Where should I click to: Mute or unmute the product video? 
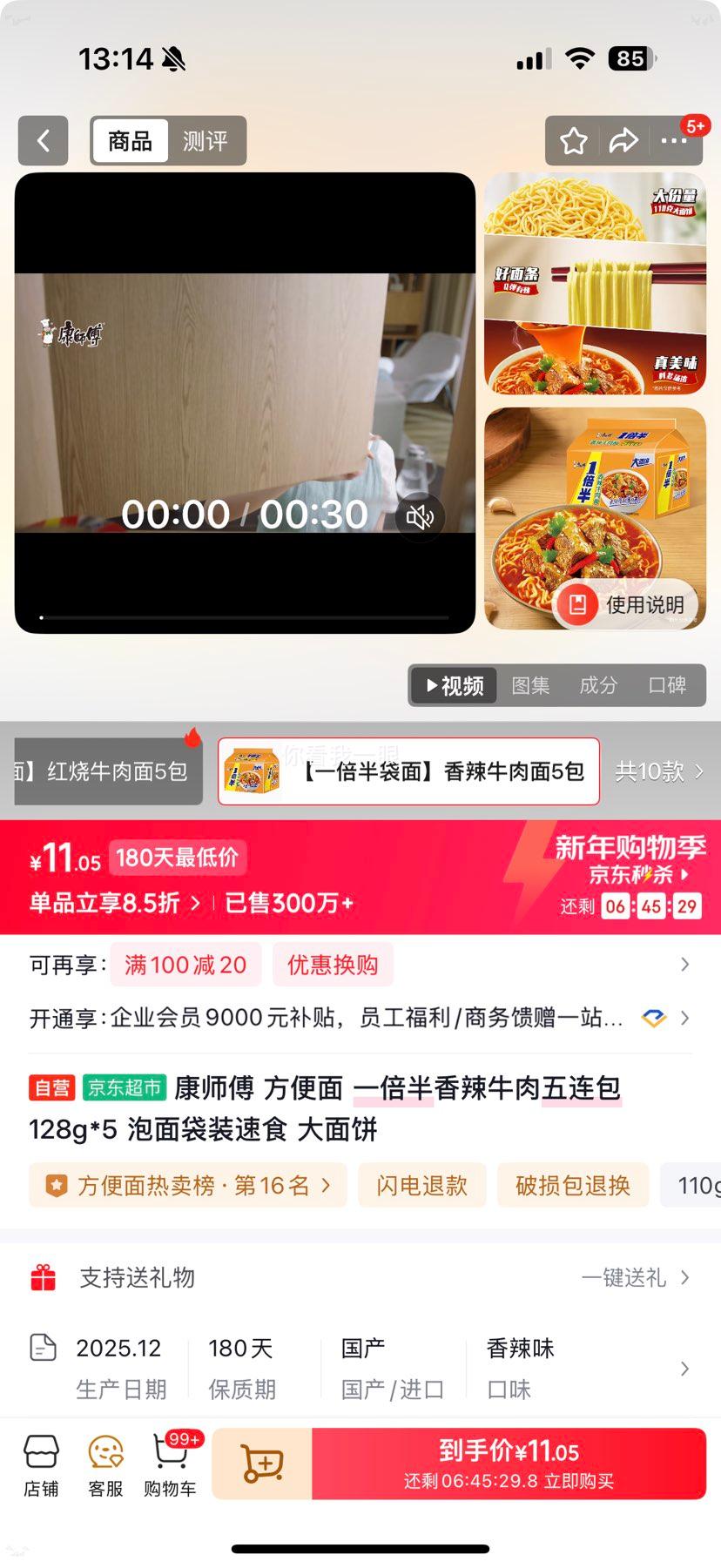[x=421, y=517]
